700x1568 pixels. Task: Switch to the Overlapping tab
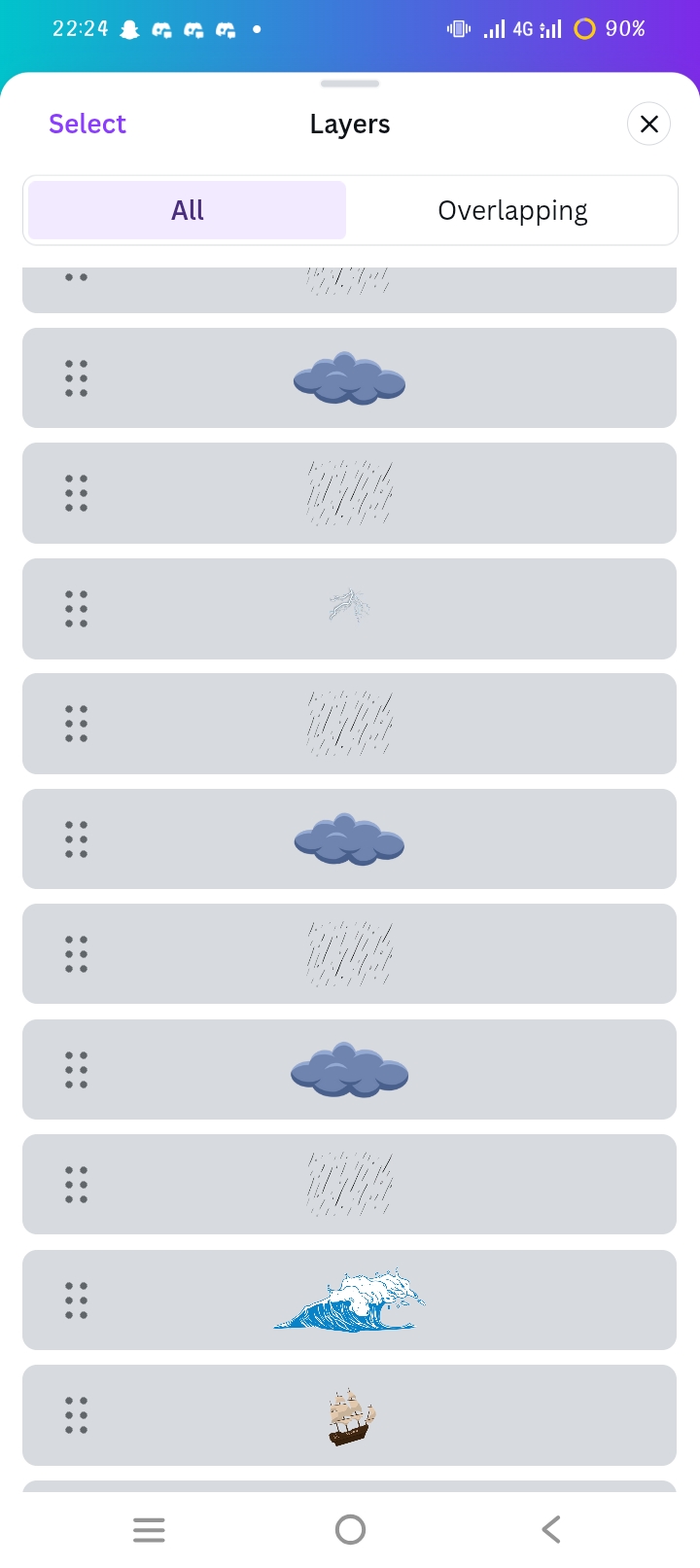click(512, 210)
